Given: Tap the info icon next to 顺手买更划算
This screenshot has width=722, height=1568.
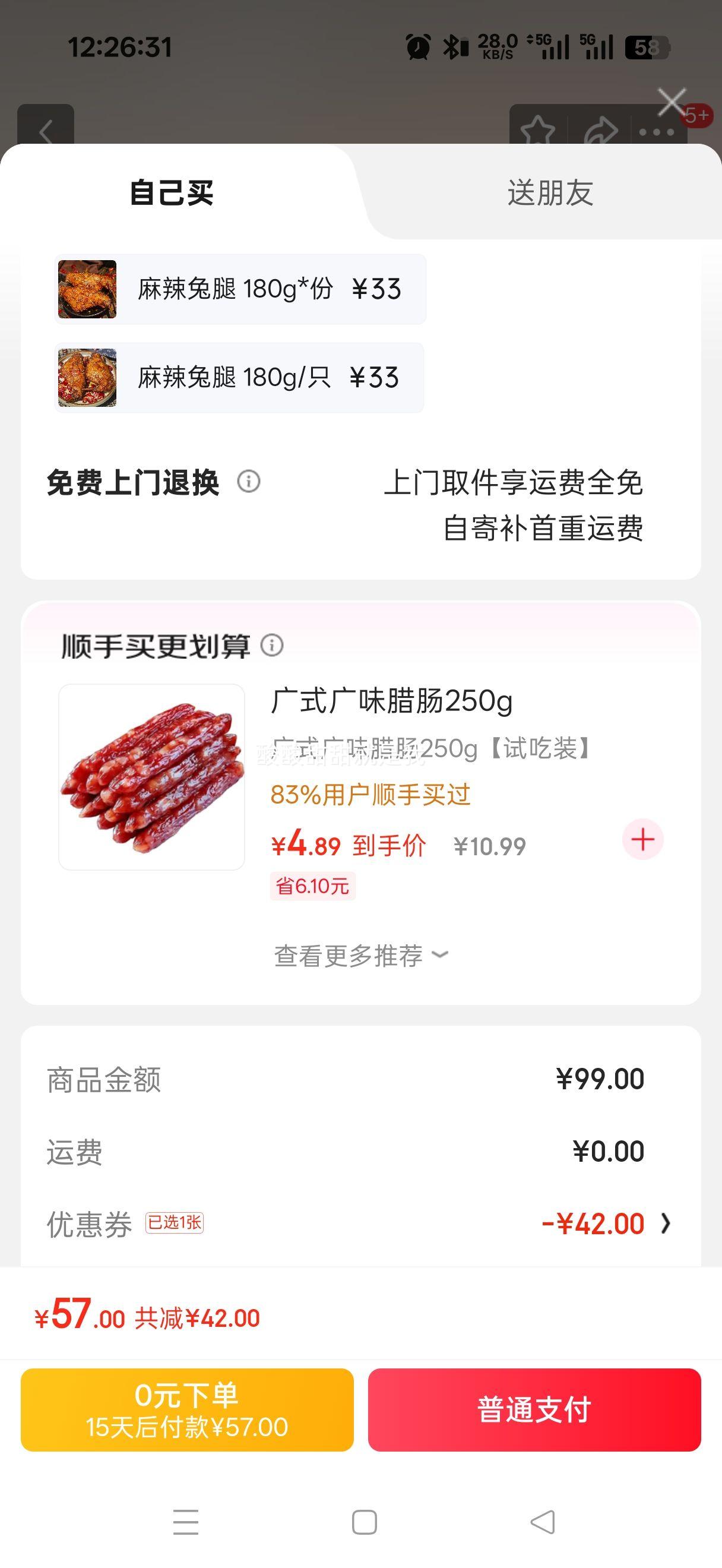Looking at the screenshot, I should (x=273, y=647).
